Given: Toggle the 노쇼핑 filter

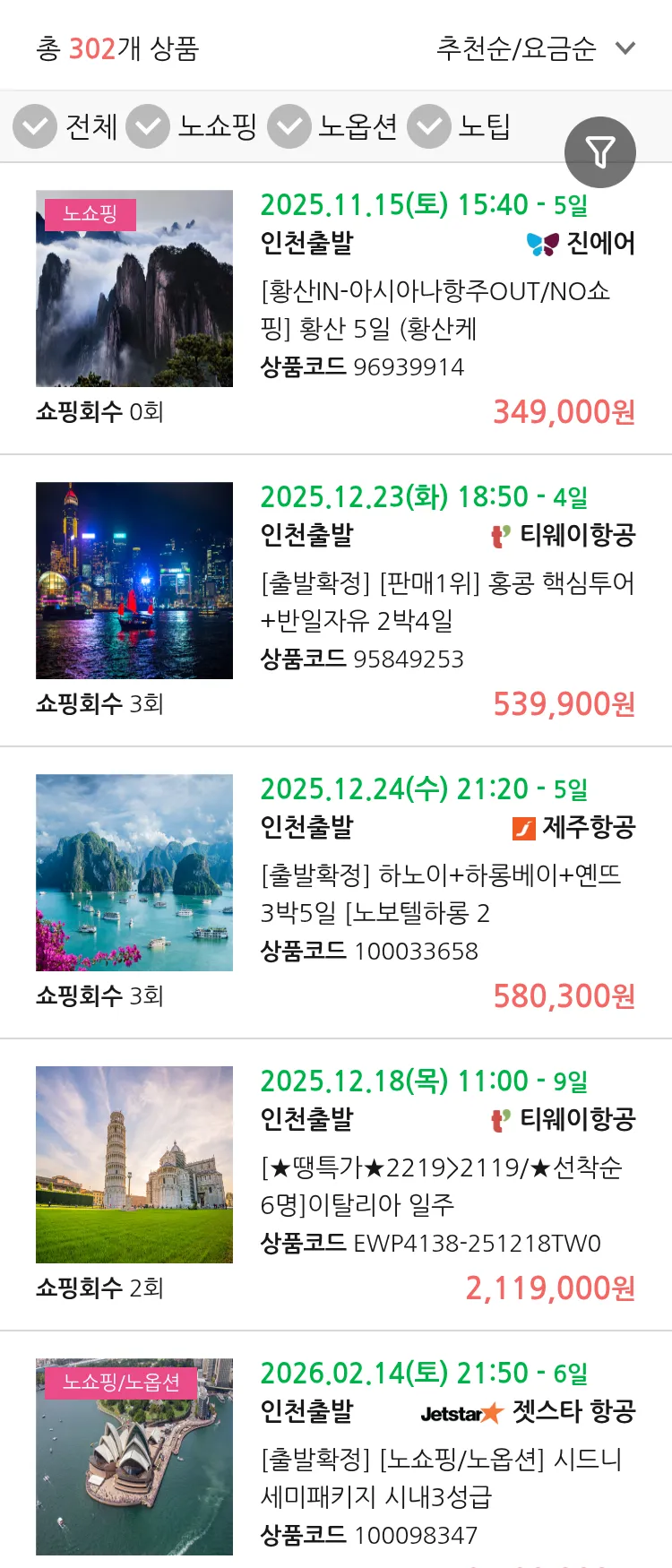Looking at the screenshot, I should tap(149, 126).
